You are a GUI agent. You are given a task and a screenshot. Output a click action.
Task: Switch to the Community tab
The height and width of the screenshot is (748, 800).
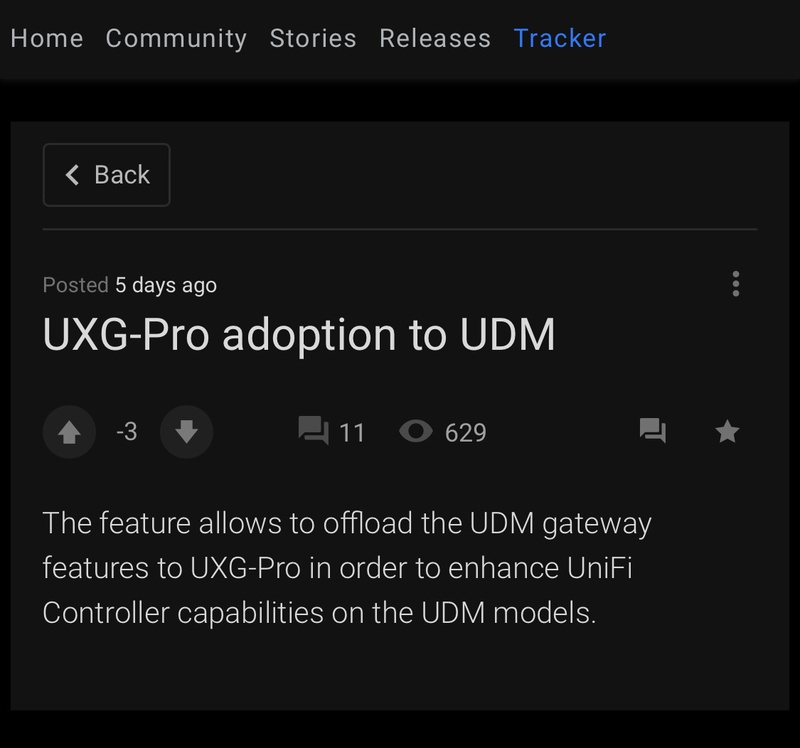click(x=176, y=38)
